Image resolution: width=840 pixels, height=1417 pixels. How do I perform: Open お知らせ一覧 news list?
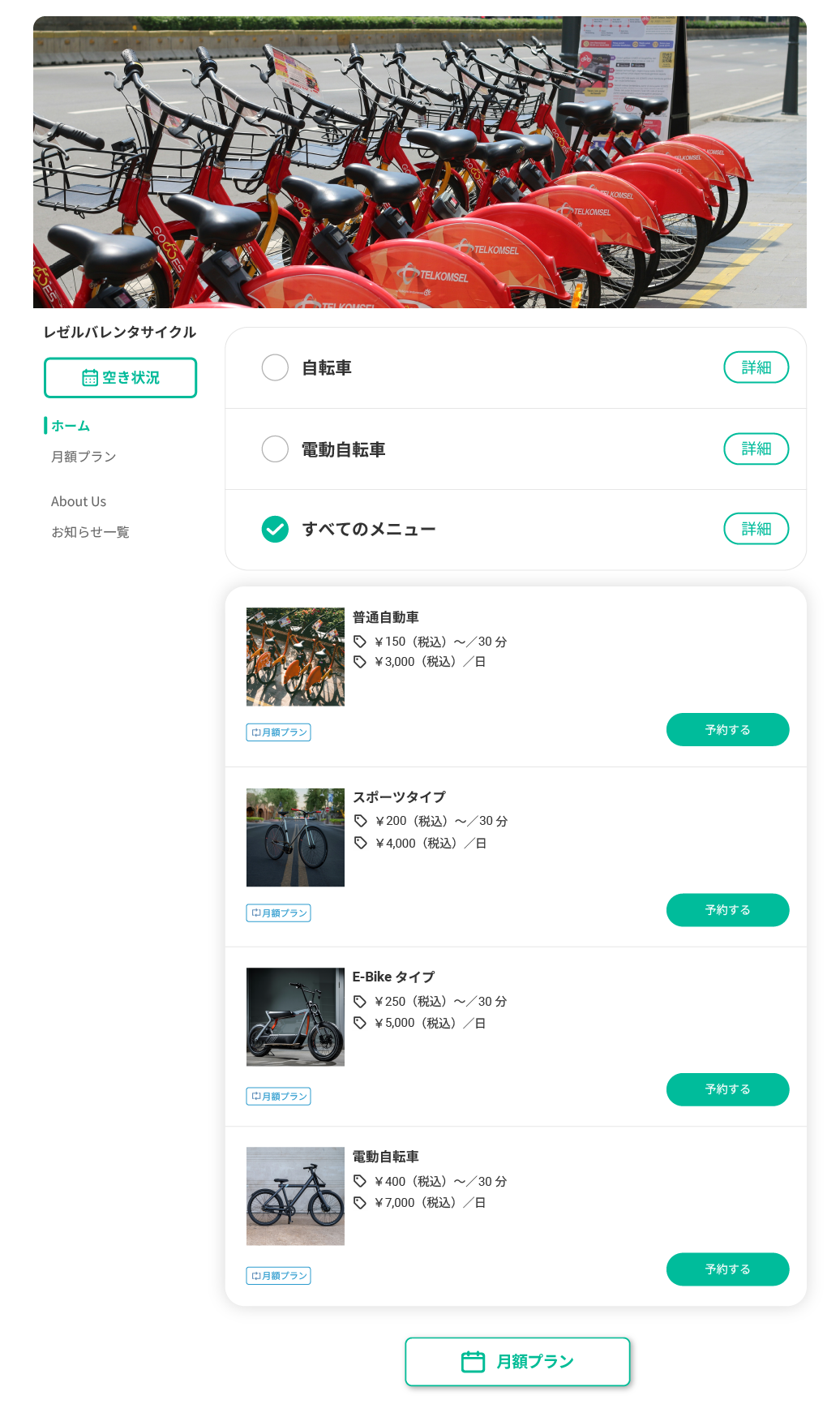click(x=90, y=532)
